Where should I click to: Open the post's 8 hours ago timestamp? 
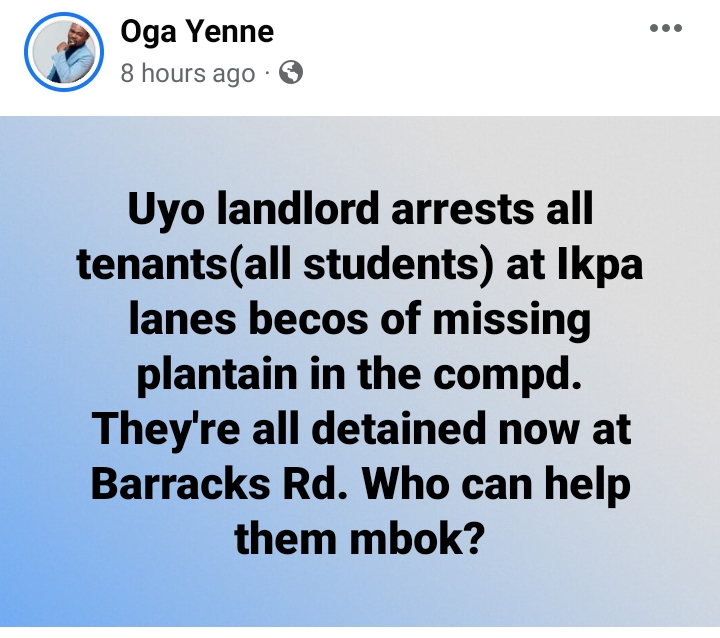point(187,73)
